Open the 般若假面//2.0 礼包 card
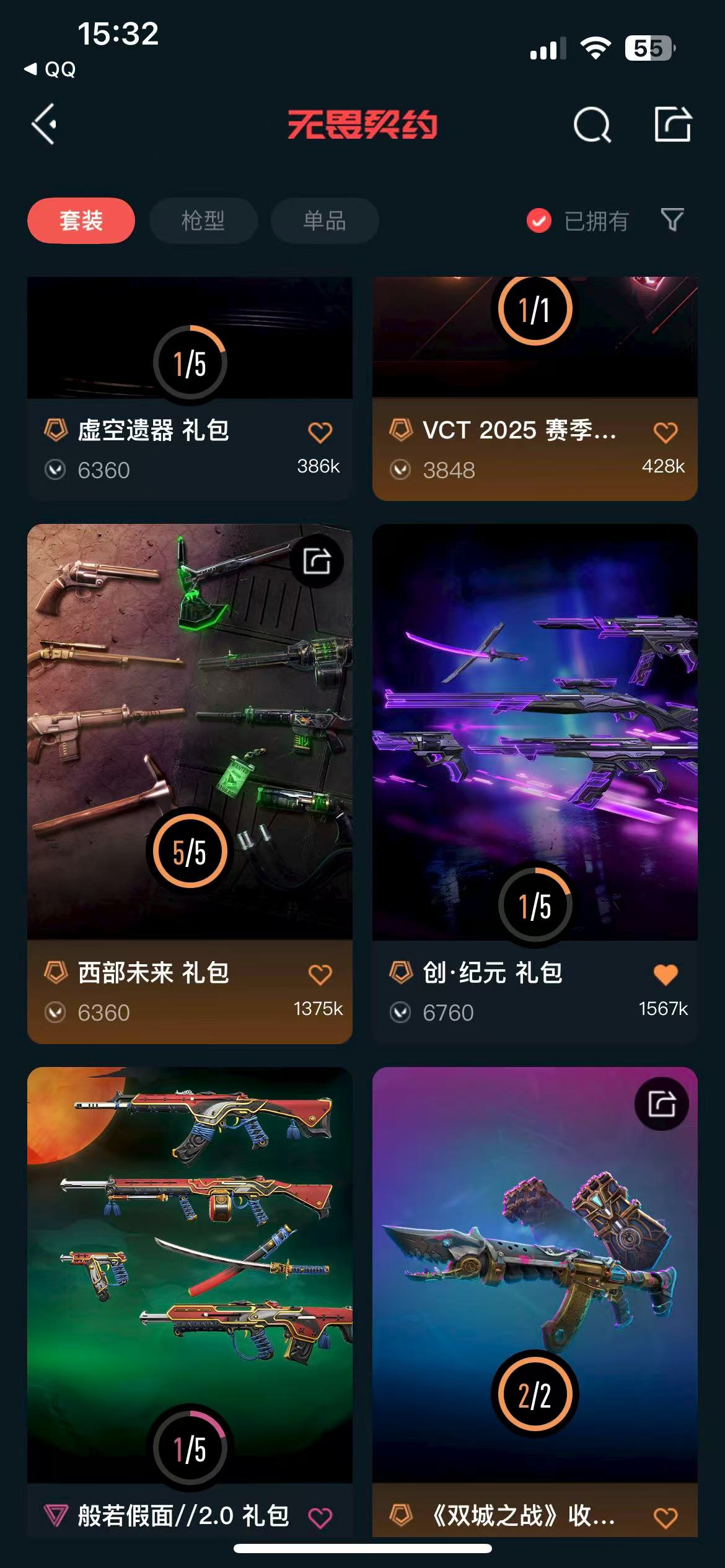 (x=190, y=1270)
